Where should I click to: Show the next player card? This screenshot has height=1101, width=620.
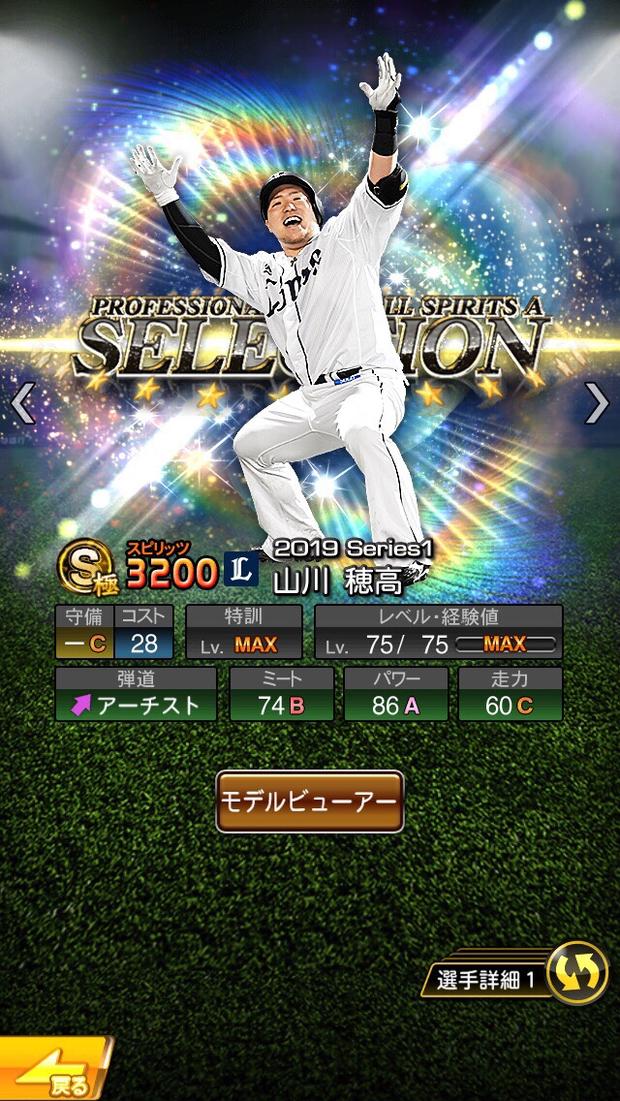pos(596,404)
